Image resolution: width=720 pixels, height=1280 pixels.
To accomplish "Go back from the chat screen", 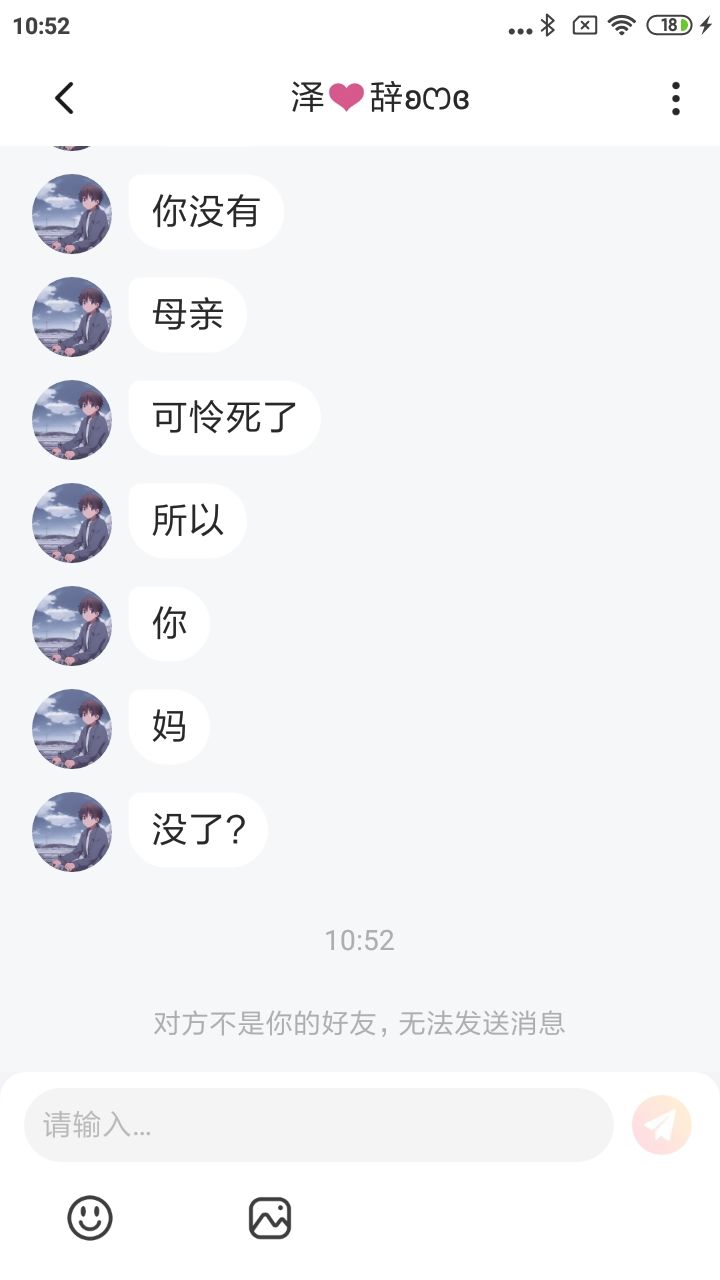I will (x=64, y=98).
